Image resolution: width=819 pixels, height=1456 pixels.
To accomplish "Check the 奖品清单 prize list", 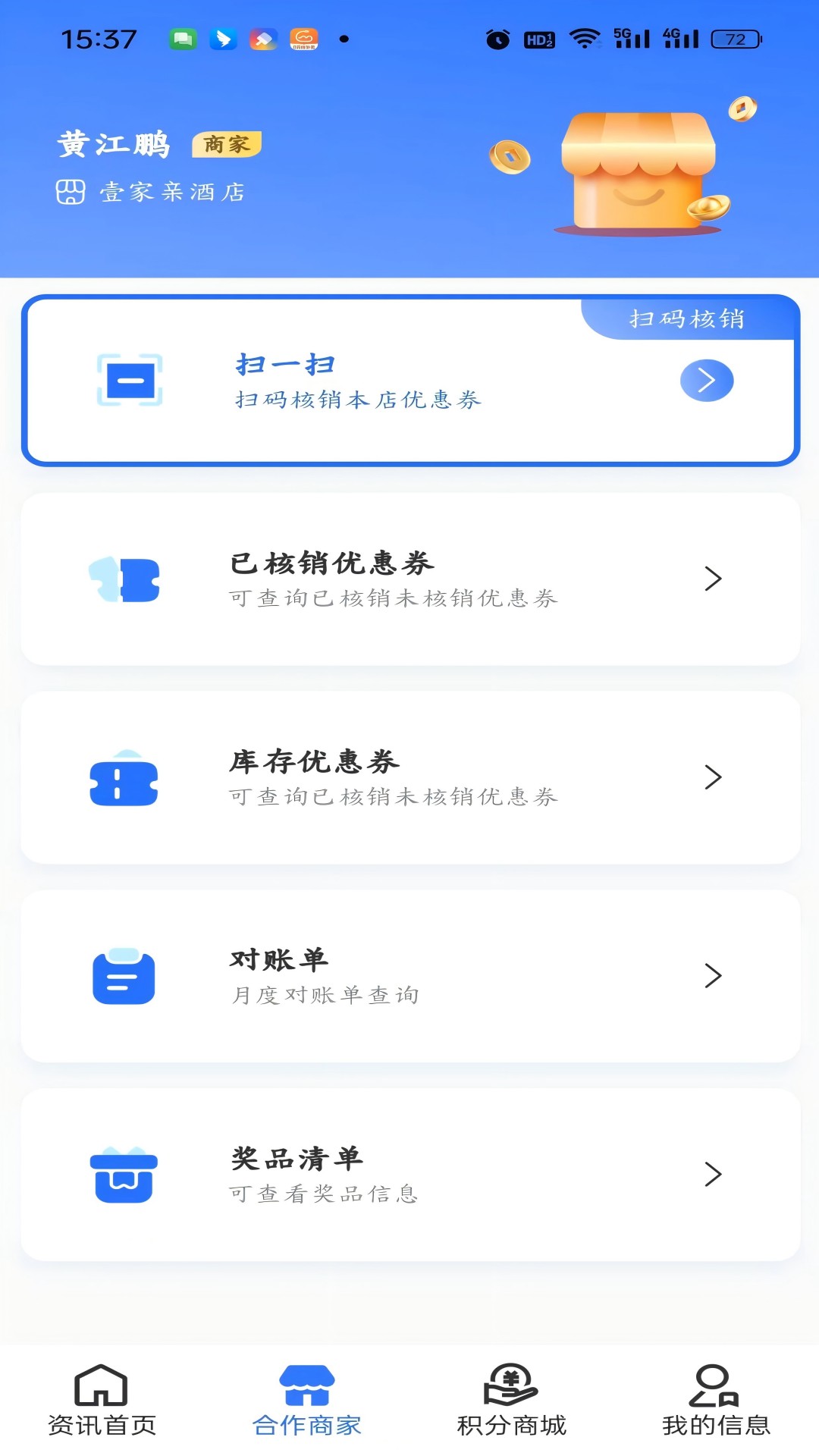I will (x=409, y=1175).
